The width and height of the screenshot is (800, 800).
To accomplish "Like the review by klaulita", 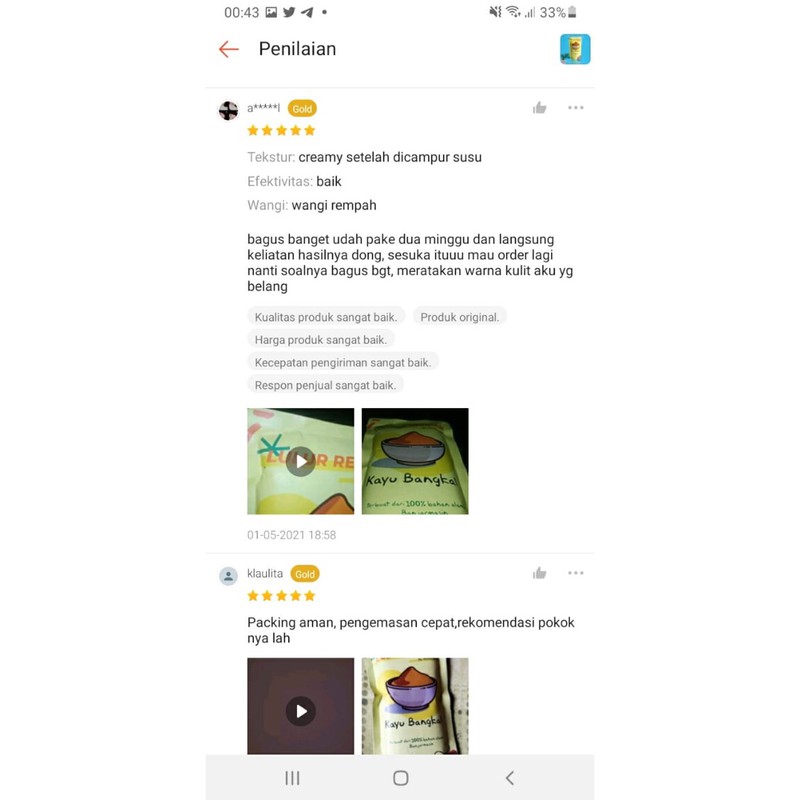I will [x=540, y=573].
